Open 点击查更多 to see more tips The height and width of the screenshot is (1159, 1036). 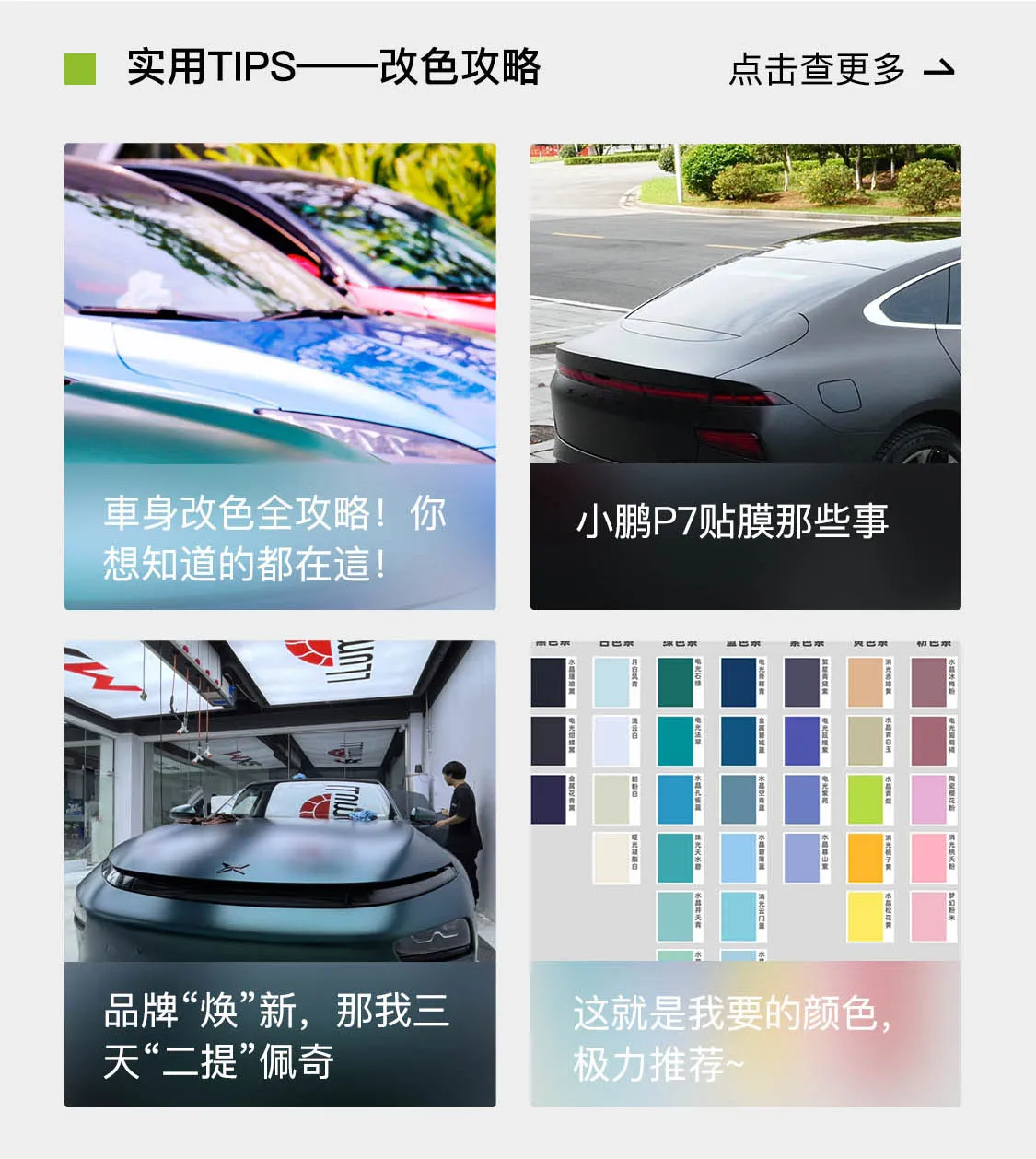(x=841, y=69)
